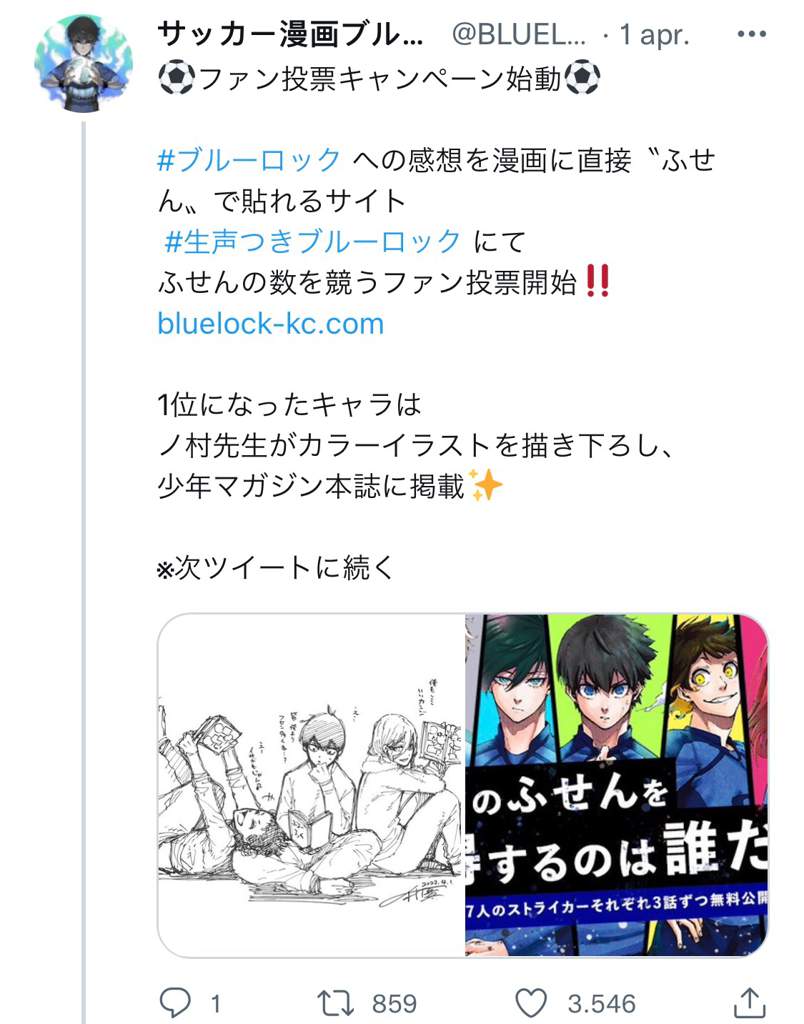
Task: View the colored campaign image on the right
Action: (x=617, y=785)
